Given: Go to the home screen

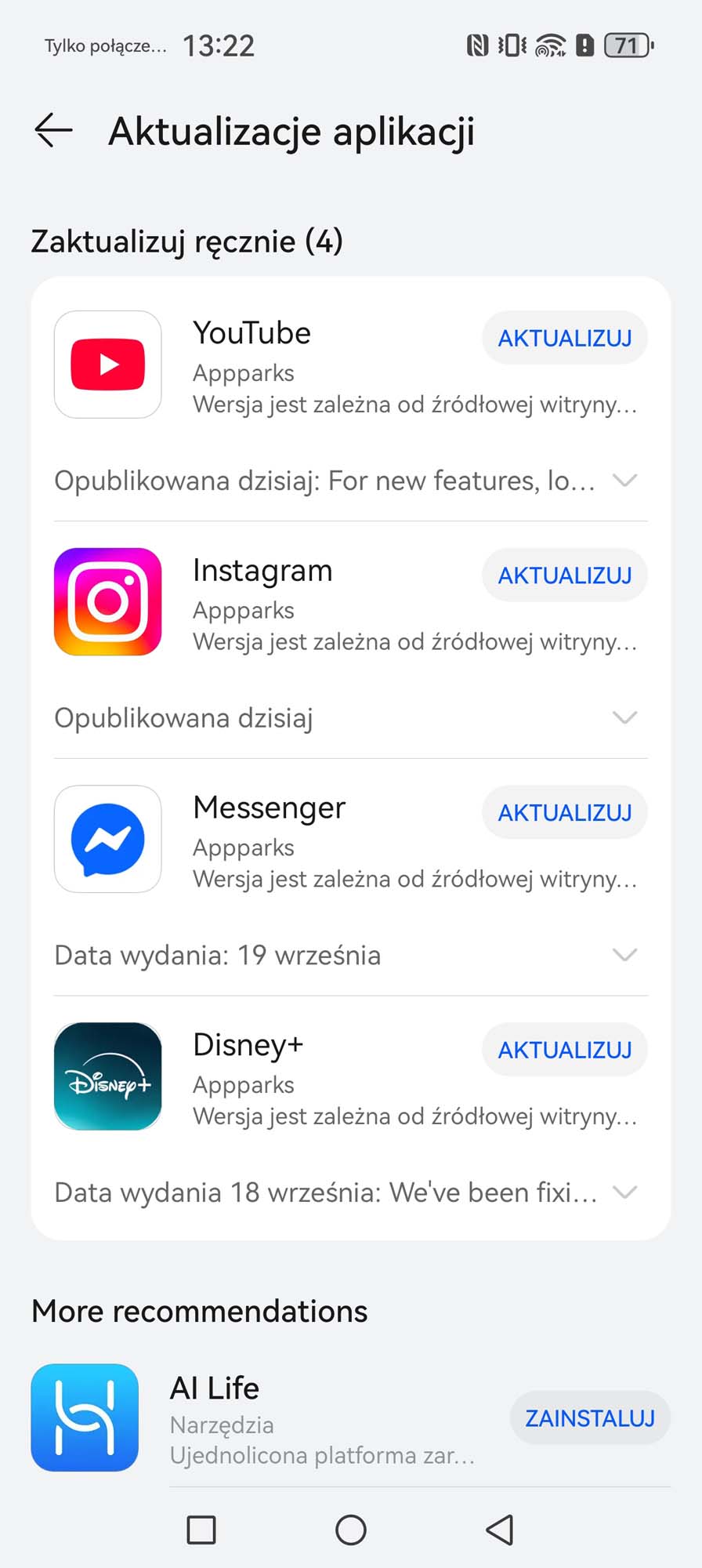Looking at the screenshot, I should point(351,1530).
